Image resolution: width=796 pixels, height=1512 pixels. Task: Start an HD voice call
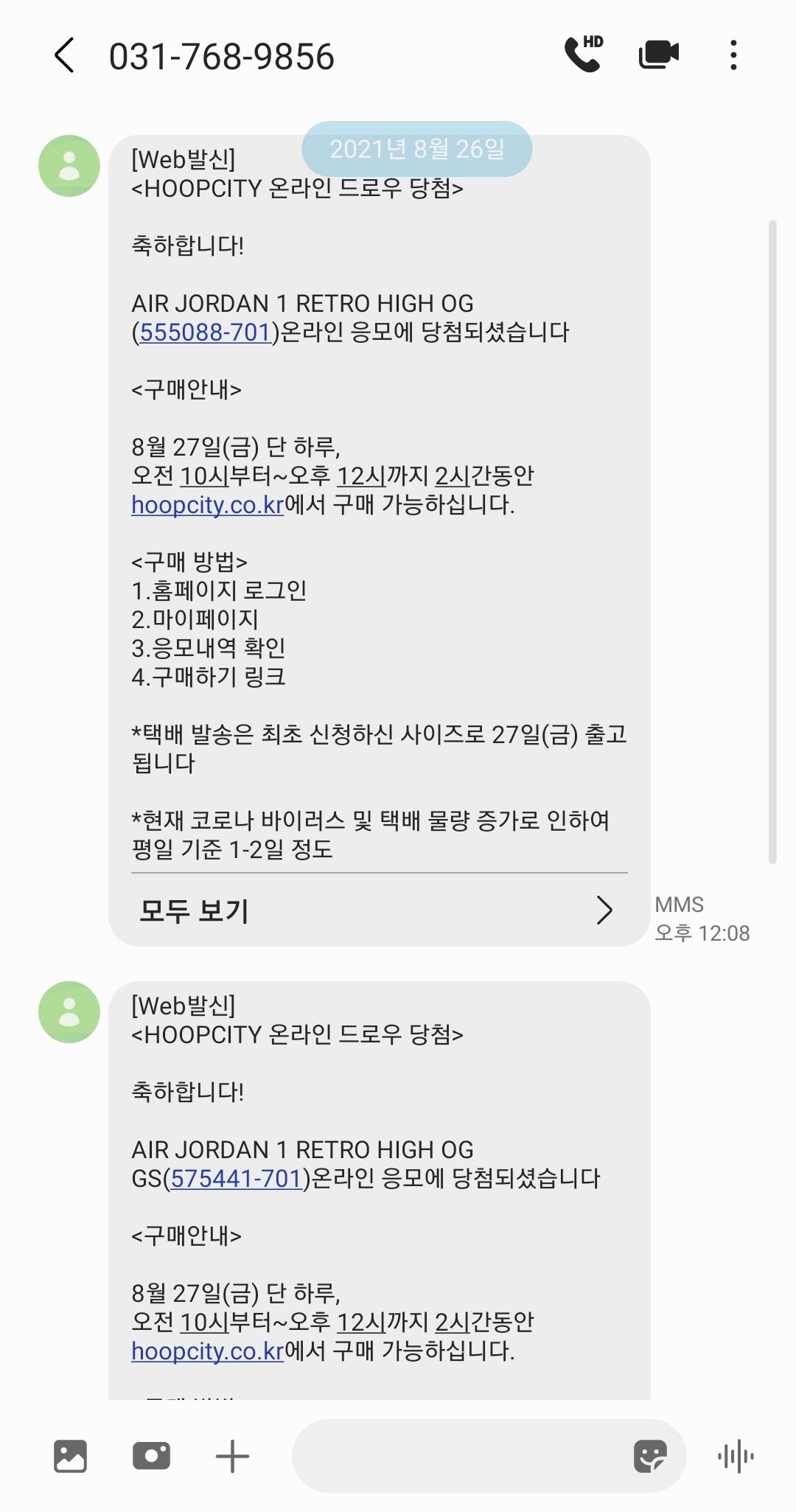tap(584, 55)
